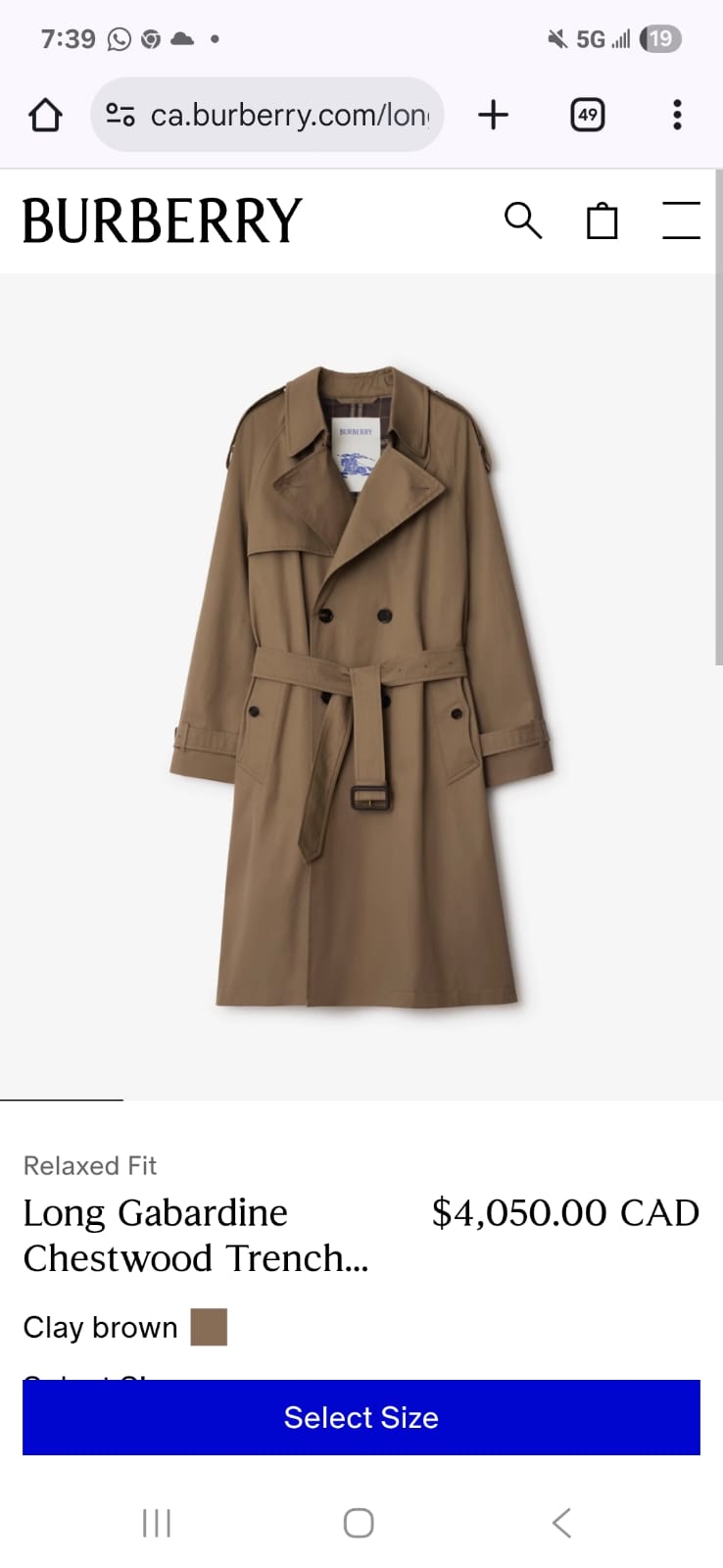This screenshot has width=723, height=1568.
Task: Go to the Burberry homepage via logo
Action: [x=163, y=220]
